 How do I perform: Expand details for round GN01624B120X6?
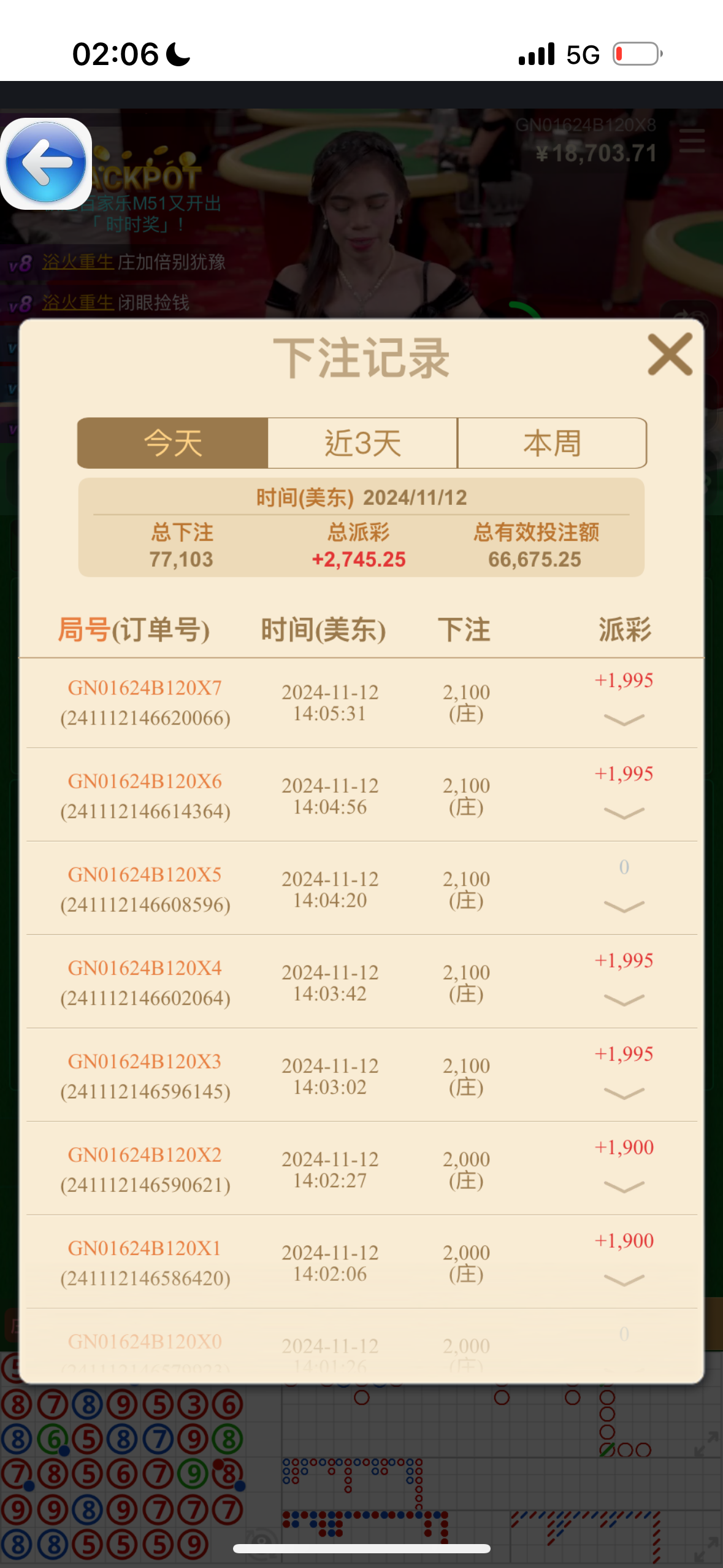coord(624,813)
